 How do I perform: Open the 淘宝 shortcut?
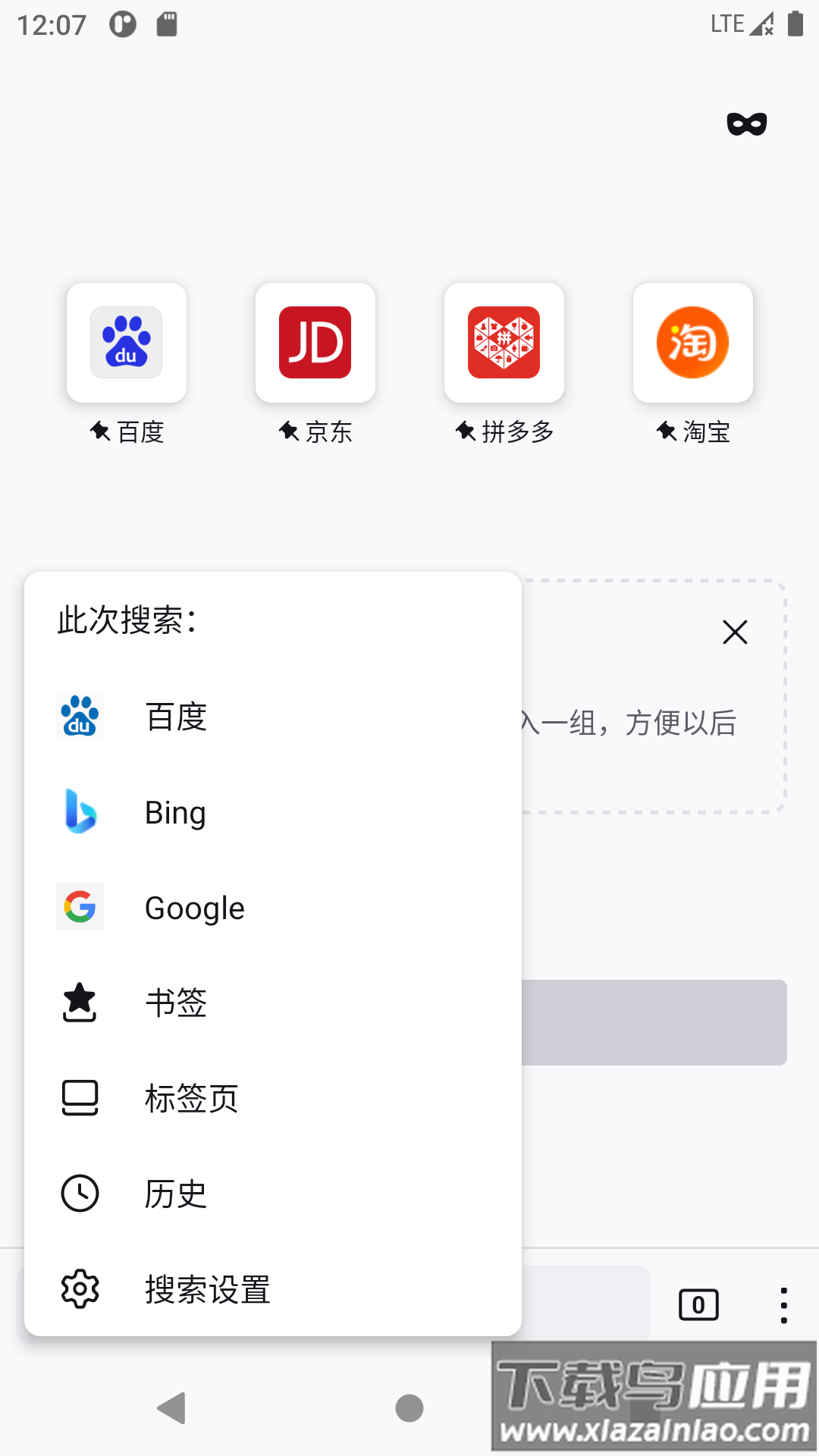692,342
